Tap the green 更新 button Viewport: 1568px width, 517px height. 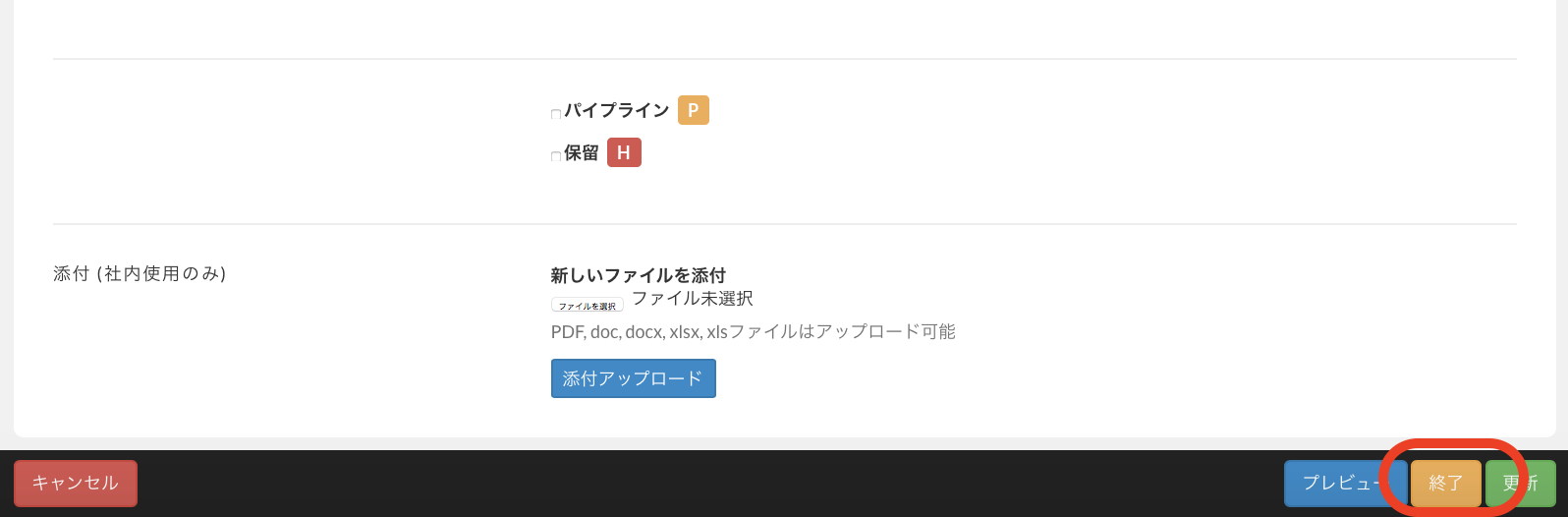click(x=1520, y=483)
